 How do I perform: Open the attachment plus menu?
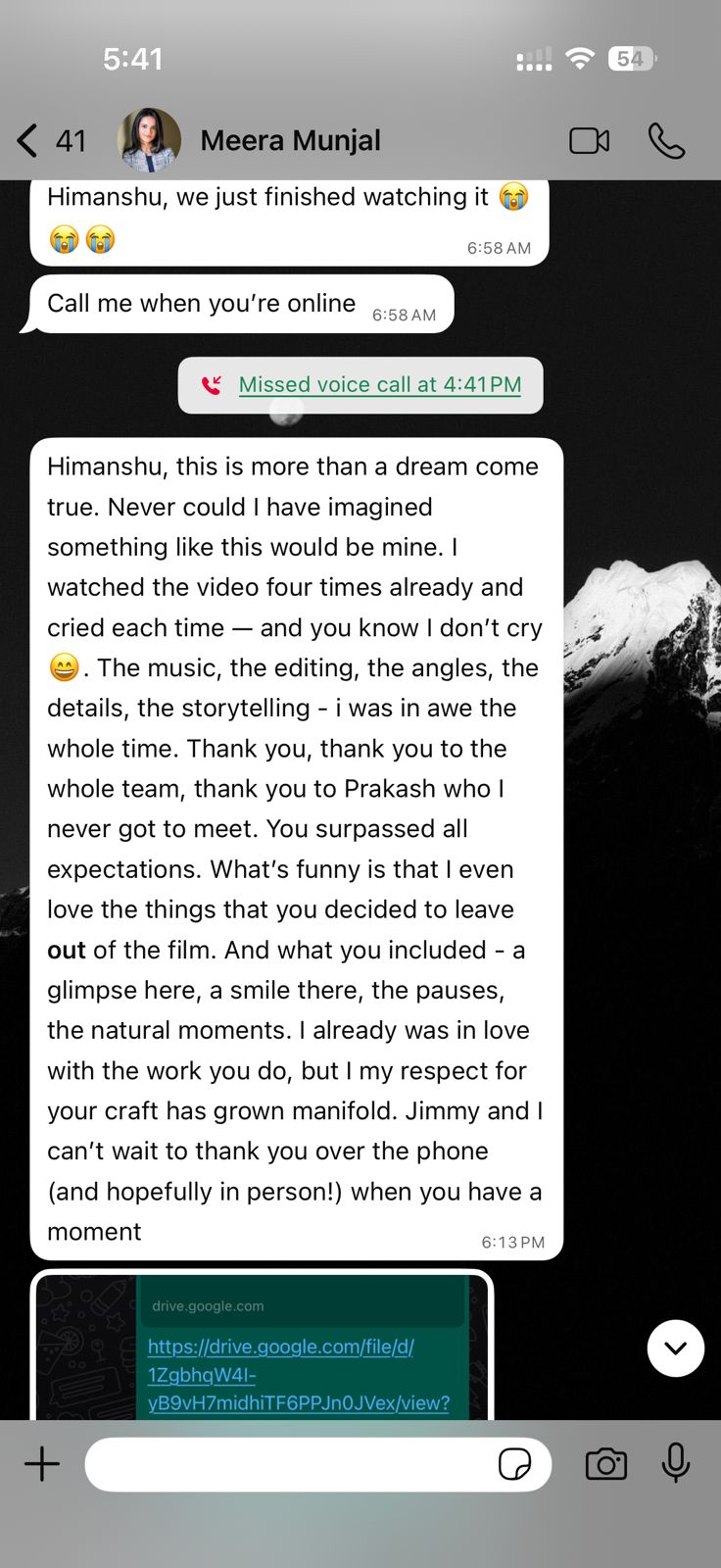point(42,1464)
